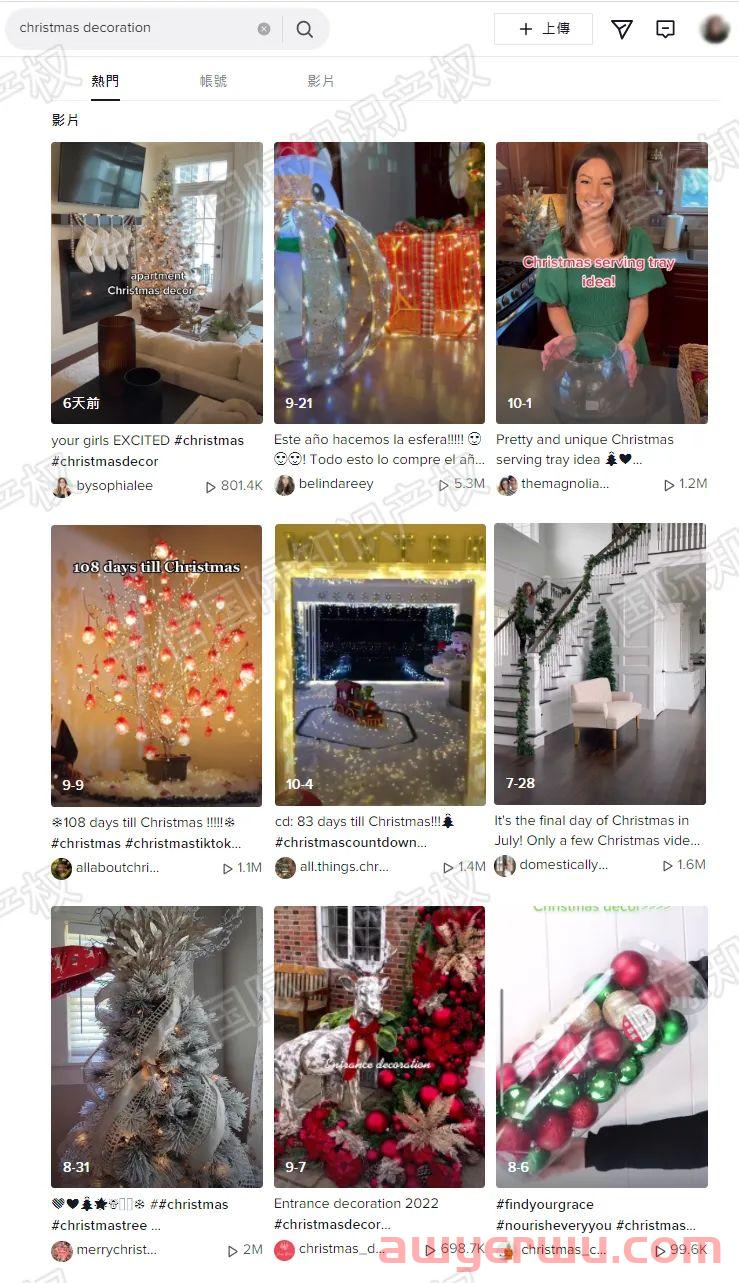Play the lighted sphere video from 9-21

(x=379, y=282)
